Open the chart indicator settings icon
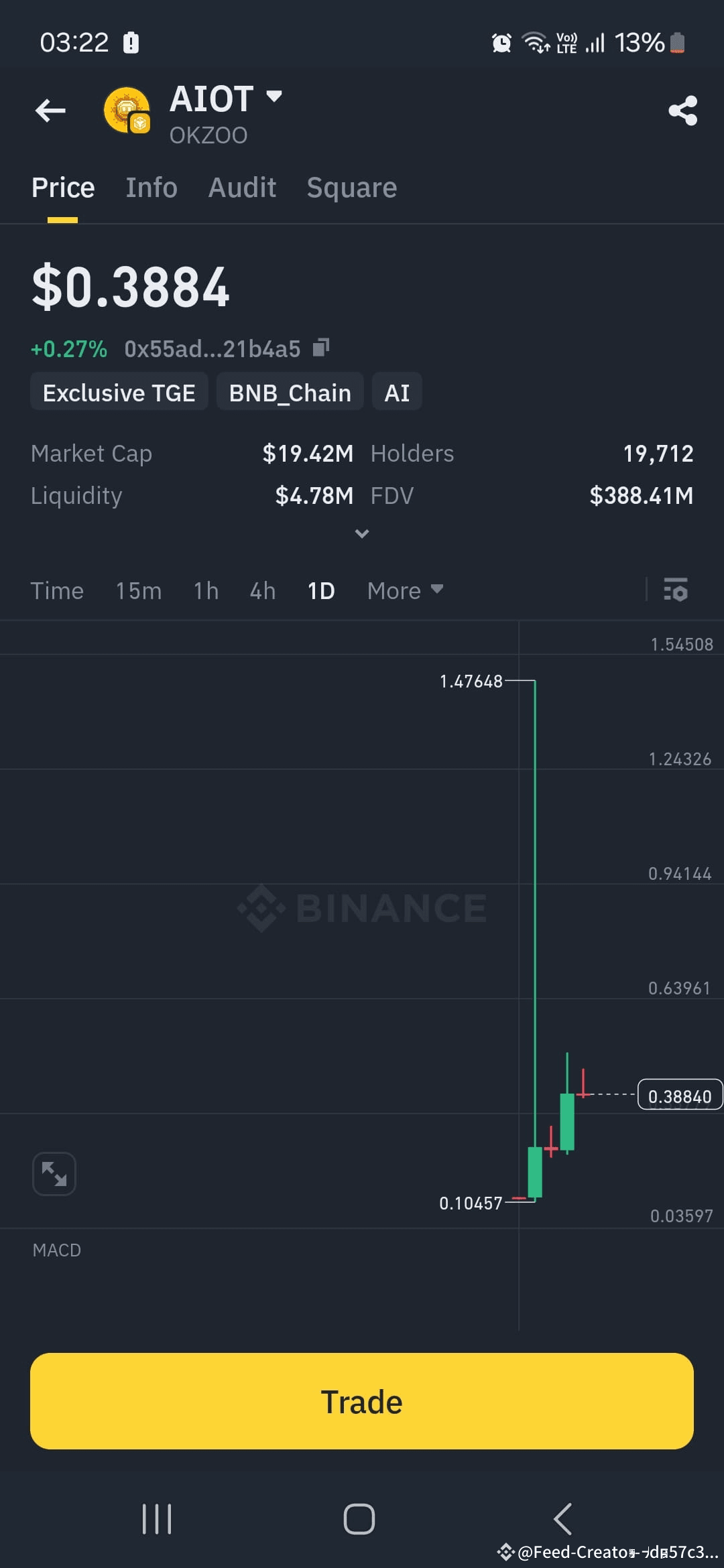This screenshot has height=1568, width=724. (676, 590)
